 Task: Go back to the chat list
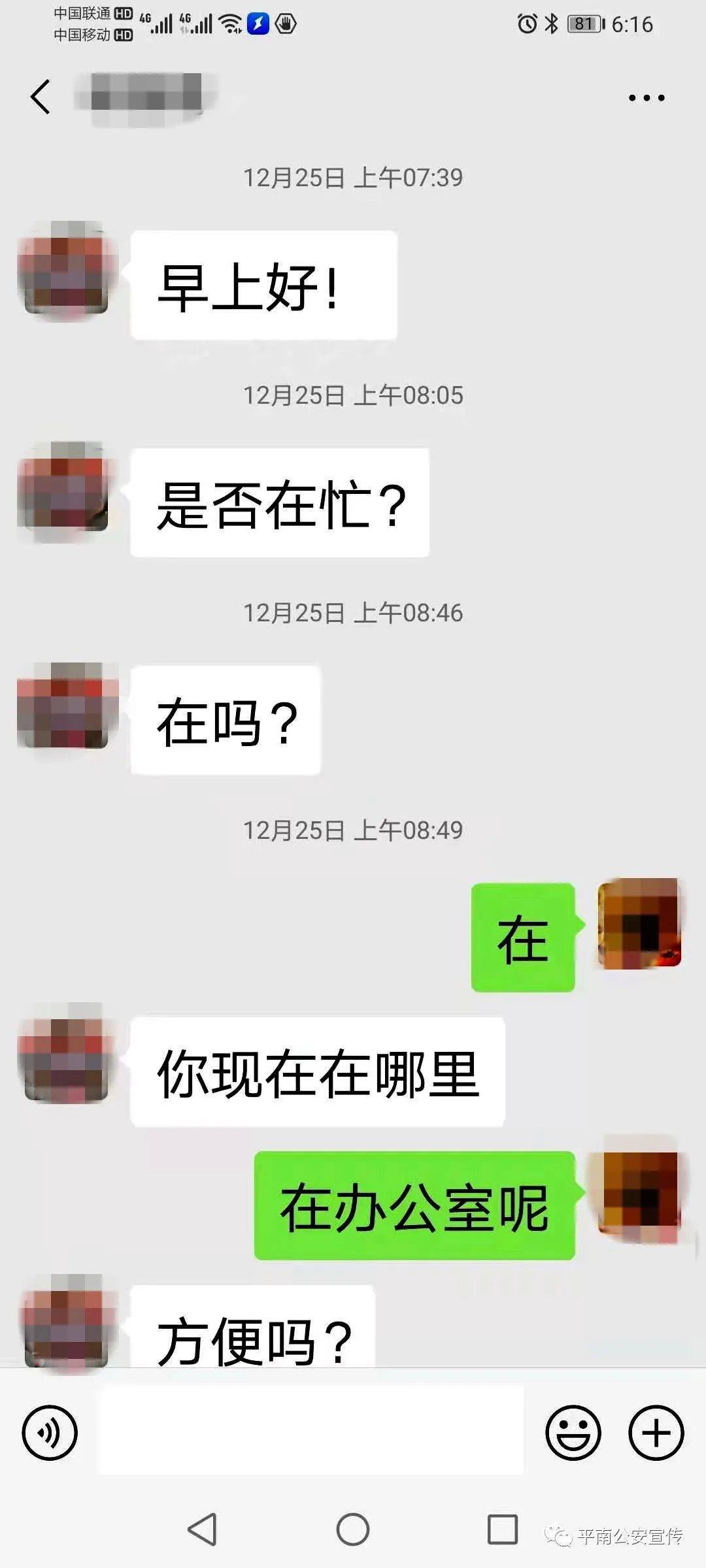coord(41,97)
